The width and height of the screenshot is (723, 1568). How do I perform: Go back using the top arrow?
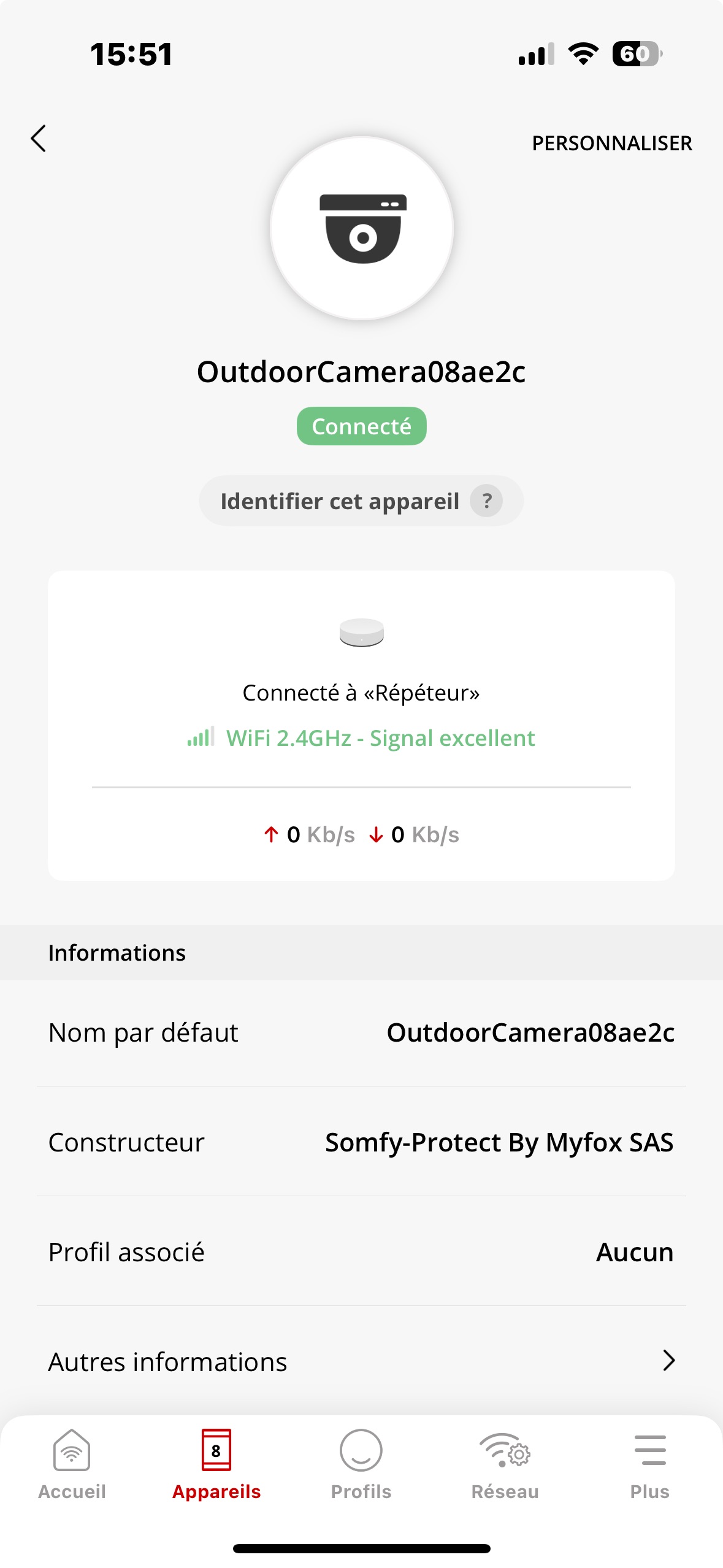(x=39, y=139)
